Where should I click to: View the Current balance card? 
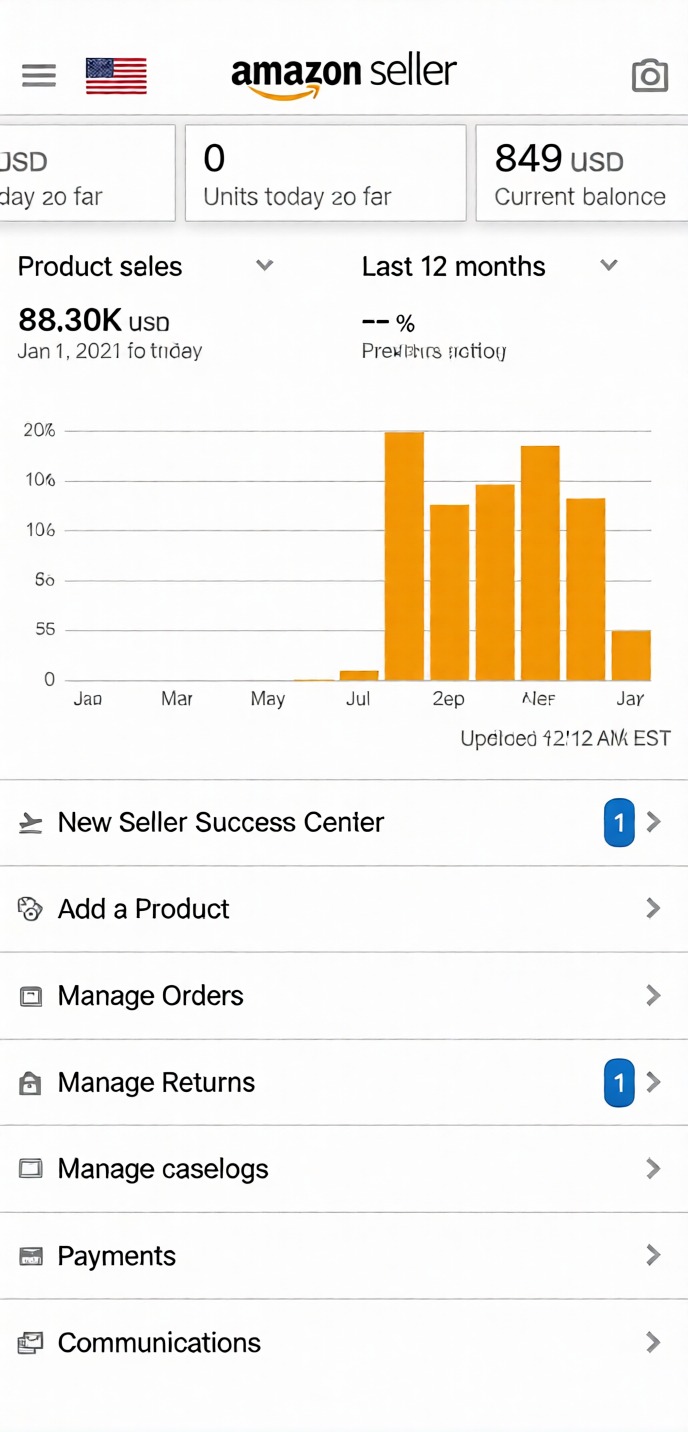point(582,173)
